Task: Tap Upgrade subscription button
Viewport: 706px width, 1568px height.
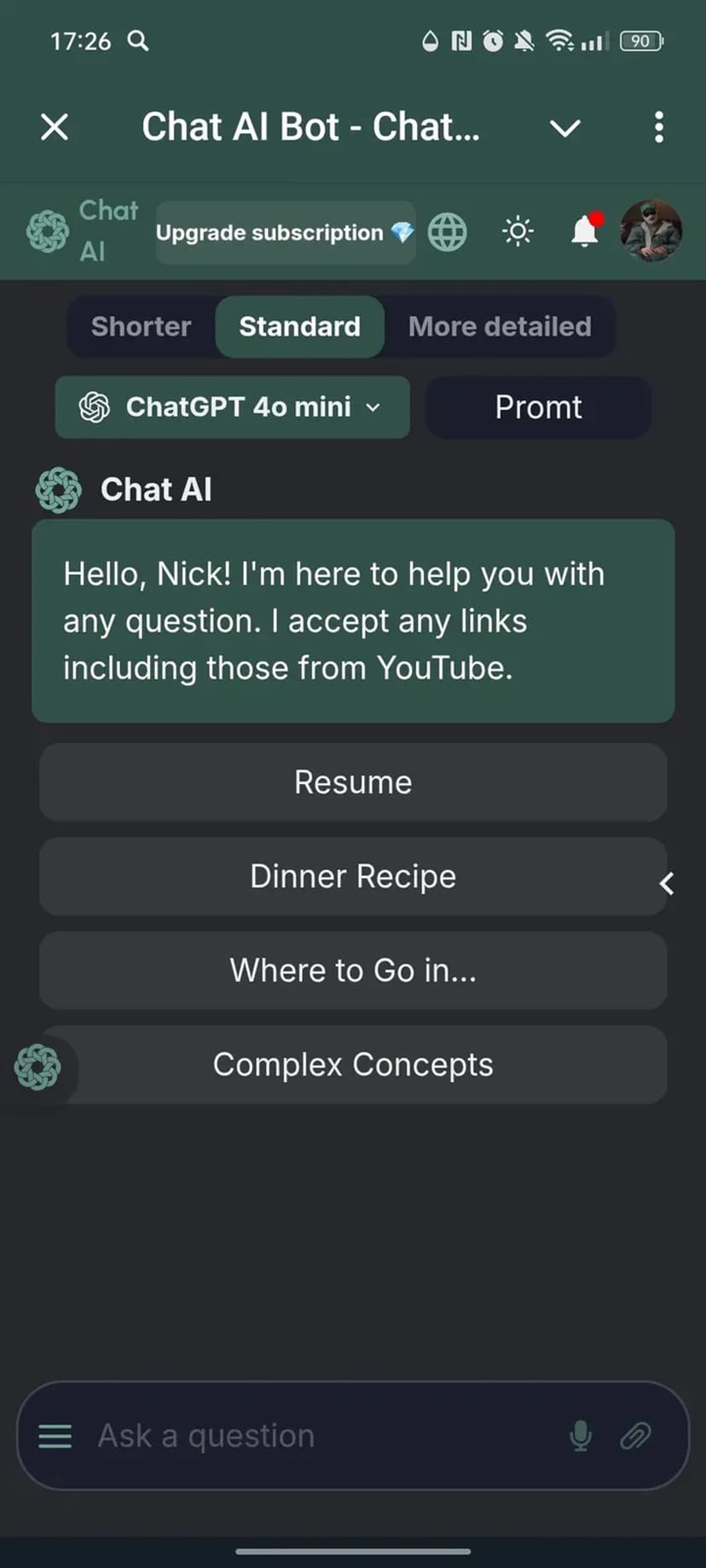Action: coord(285,233)
